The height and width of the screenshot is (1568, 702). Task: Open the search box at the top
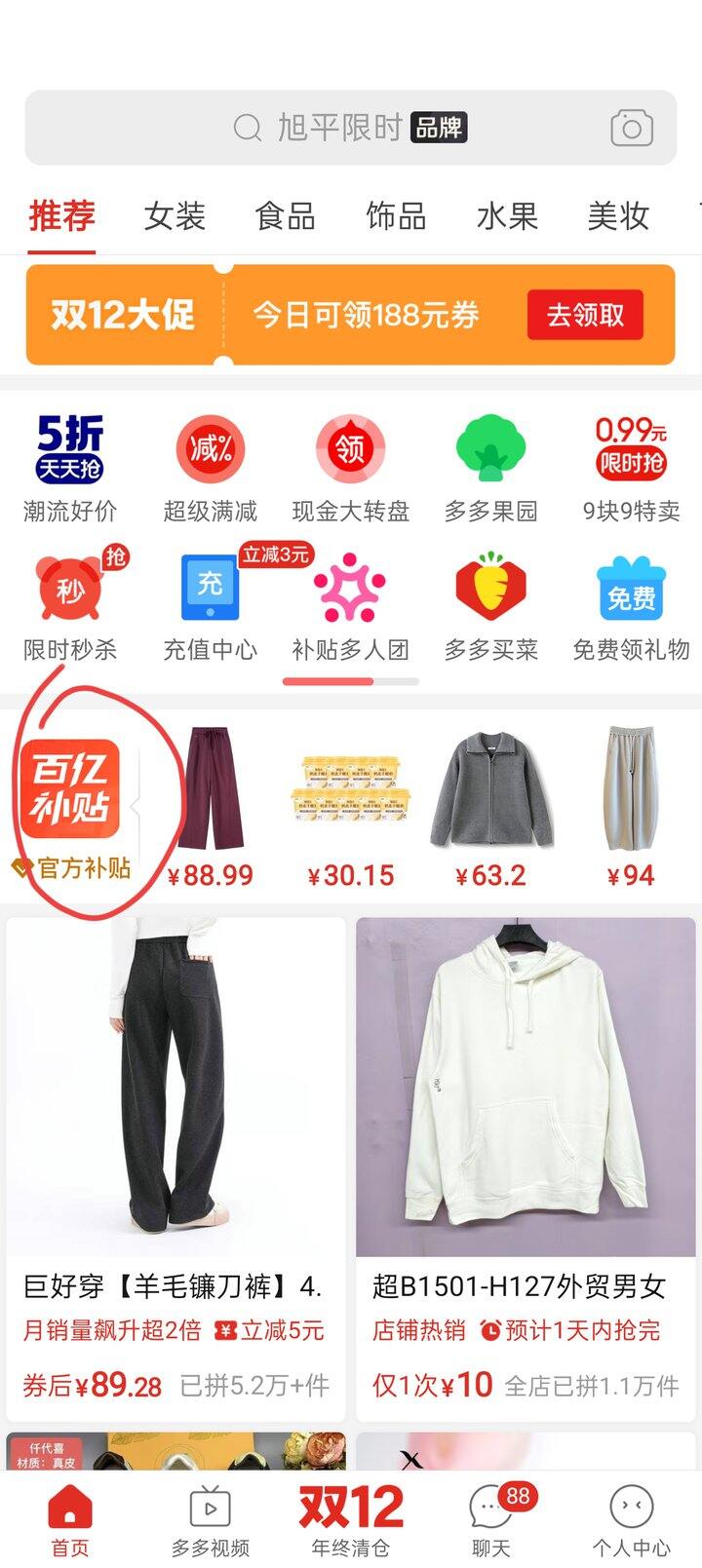[x=331, y=128]
